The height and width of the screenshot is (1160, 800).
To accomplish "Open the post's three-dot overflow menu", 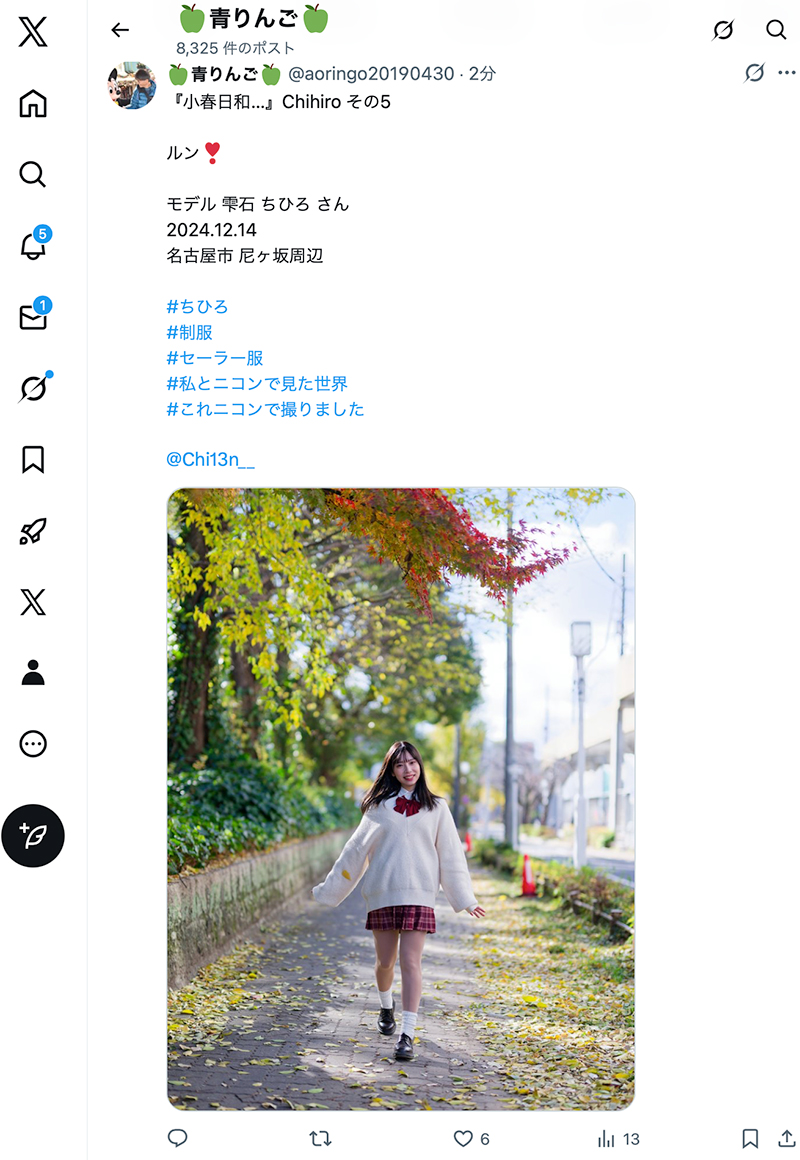I will point(787,72).
